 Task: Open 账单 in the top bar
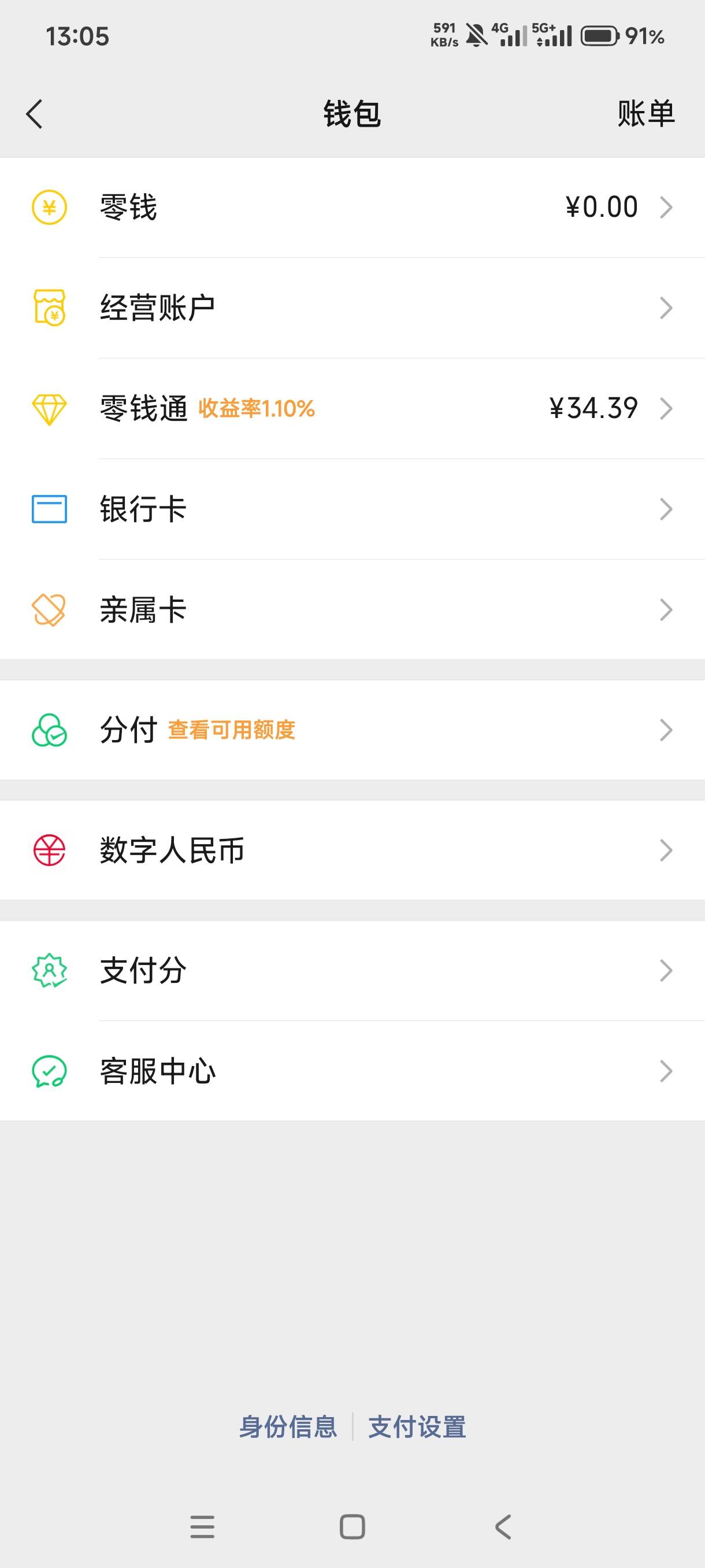[x=646, y=114]
